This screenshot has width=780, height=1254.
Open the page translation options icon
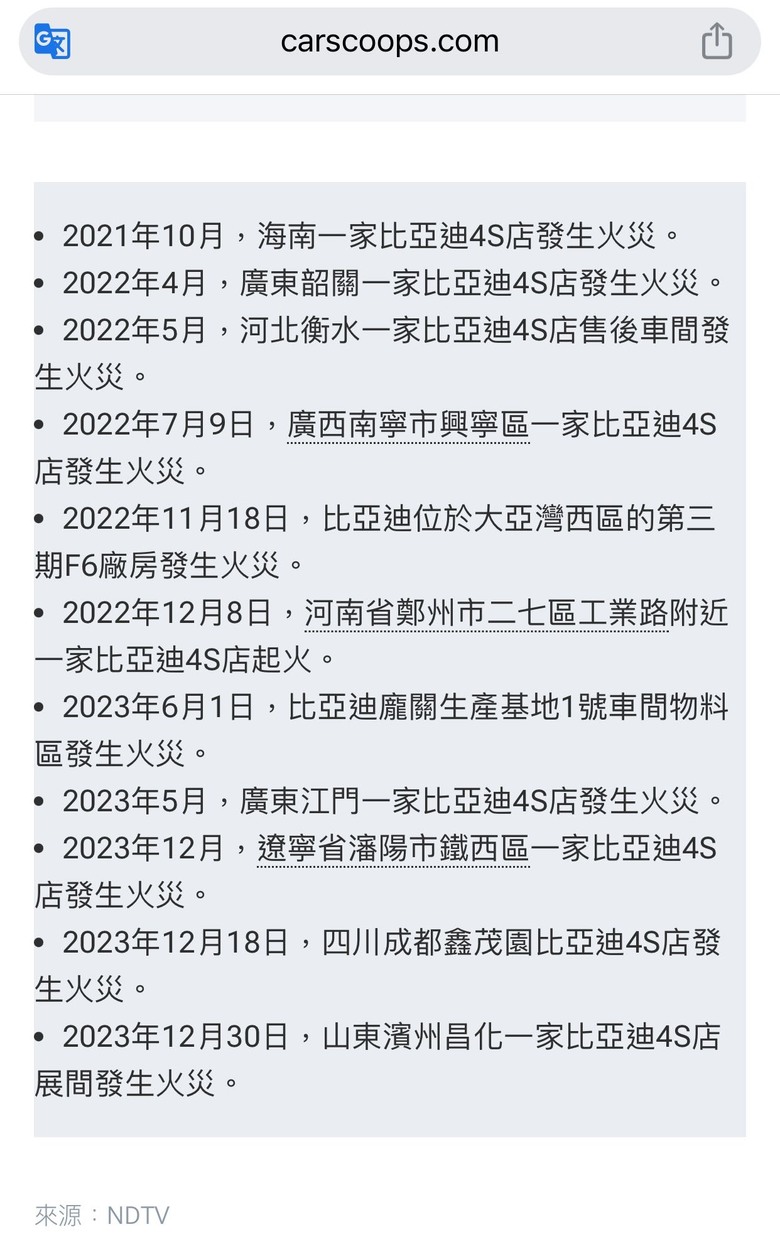[x=52, y=42]
